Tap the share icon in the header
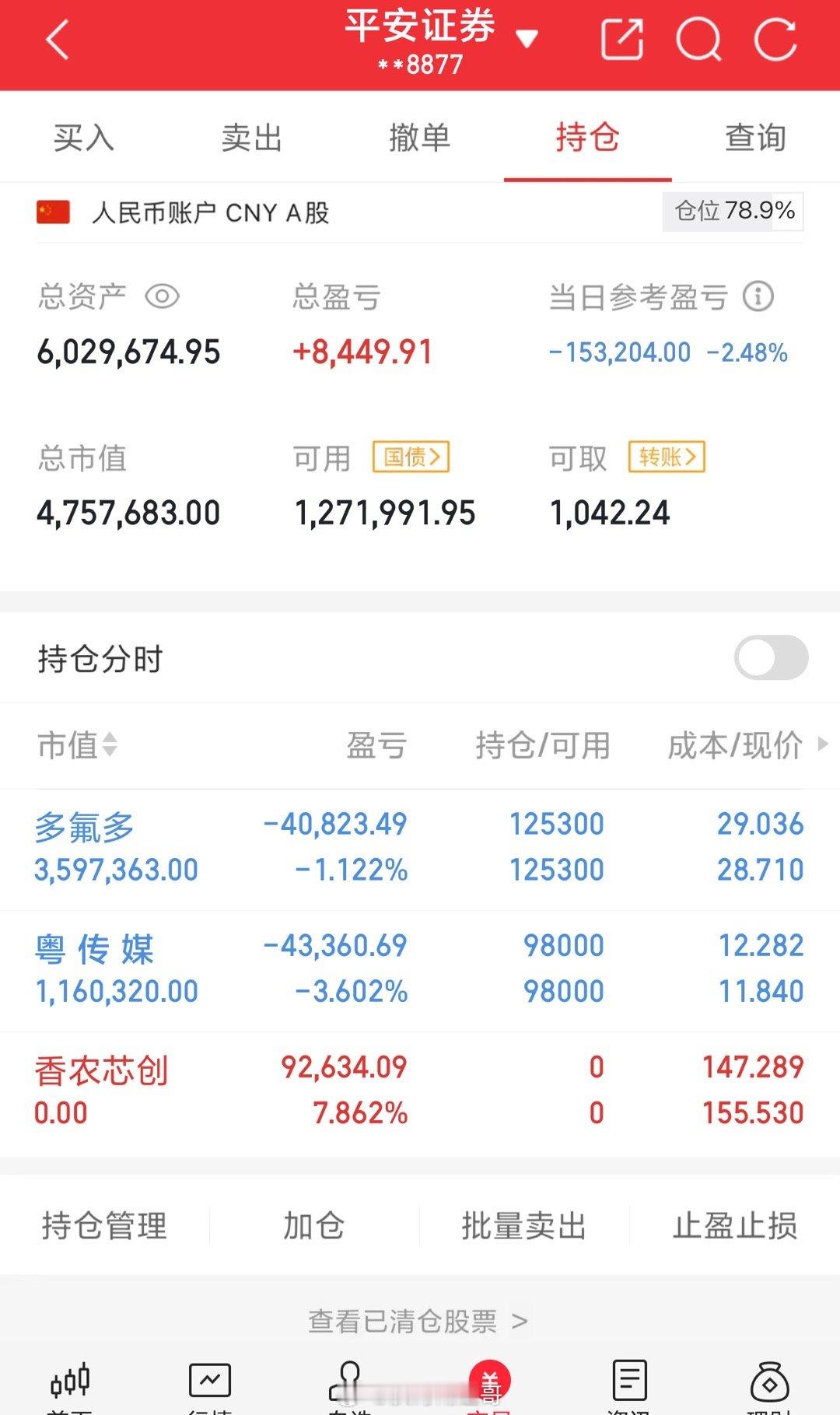 [623, 38]
